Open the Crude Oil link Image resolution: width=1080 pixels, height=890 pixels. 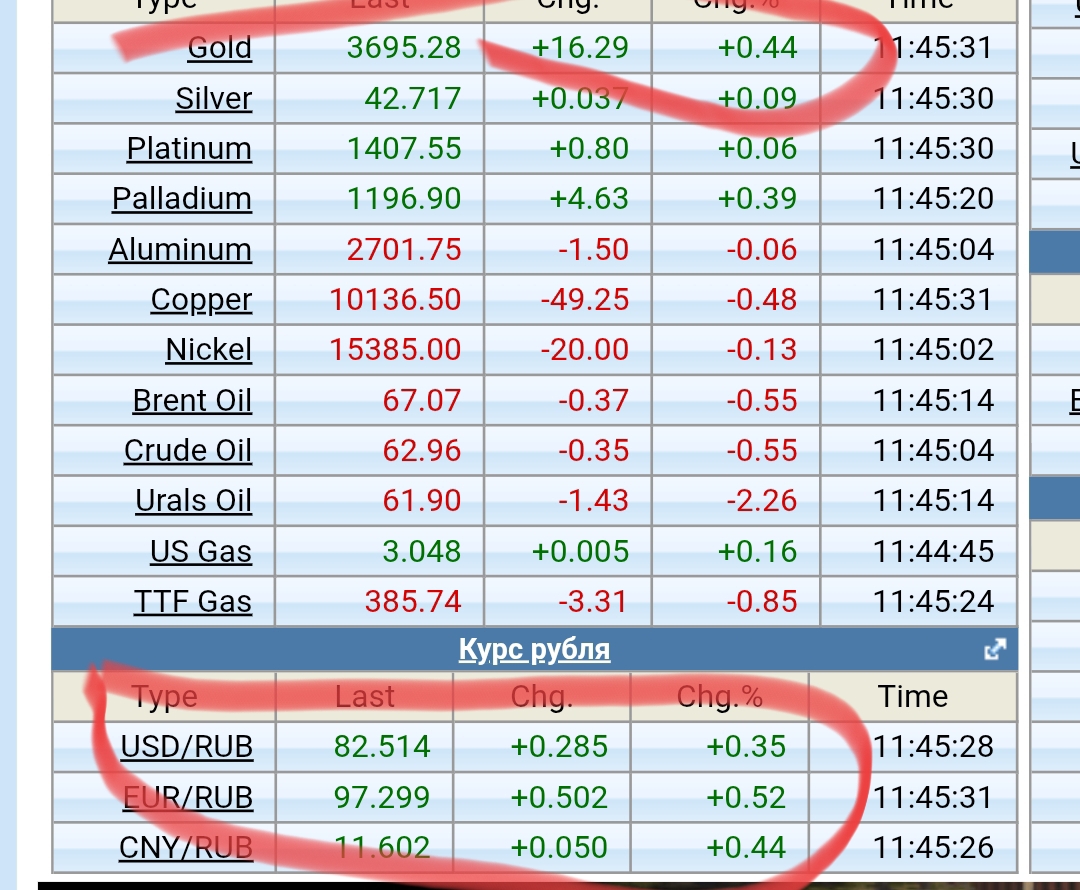coord(187,451)
